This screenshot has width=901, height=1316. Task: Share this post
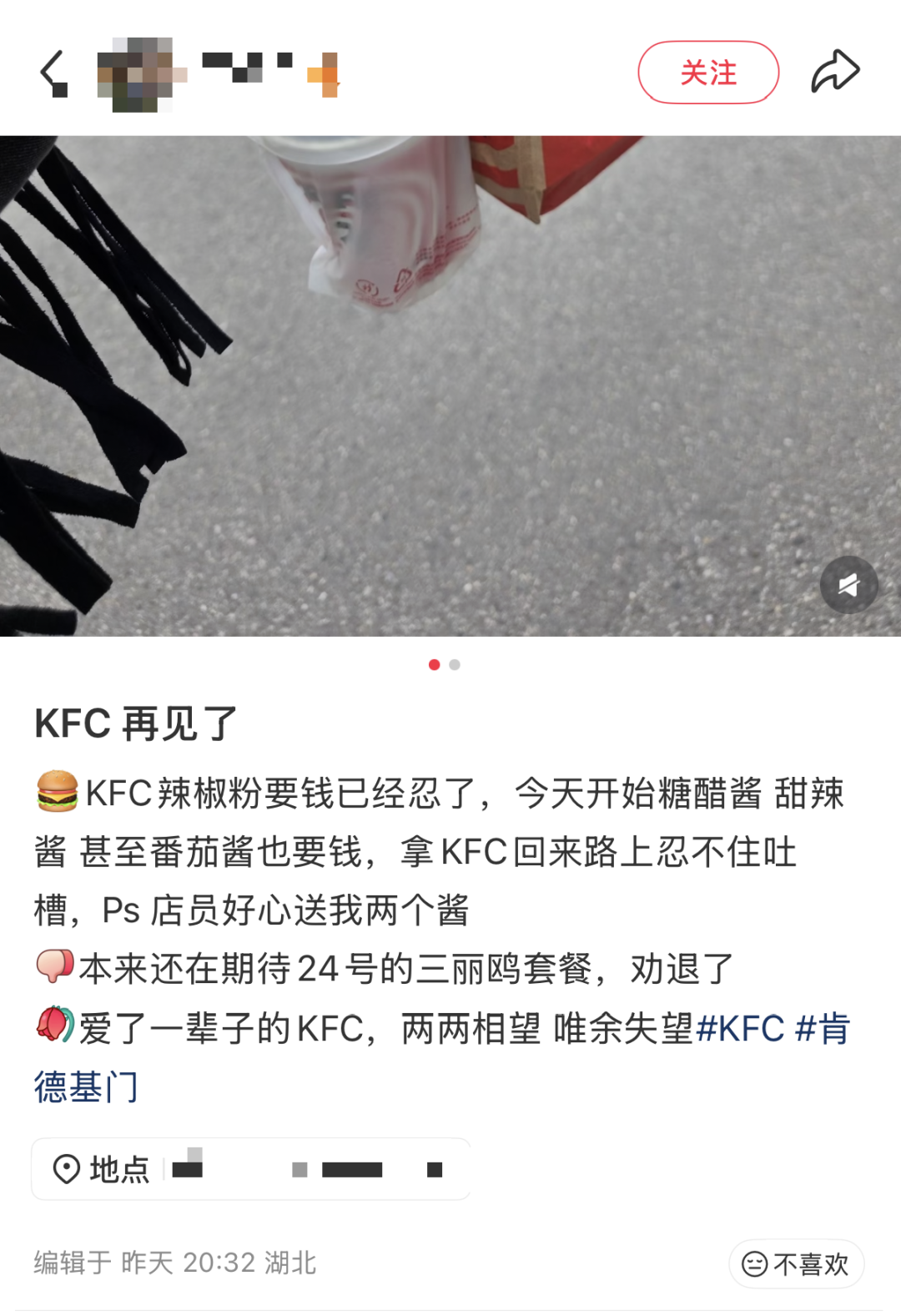(x=835, y=72)
